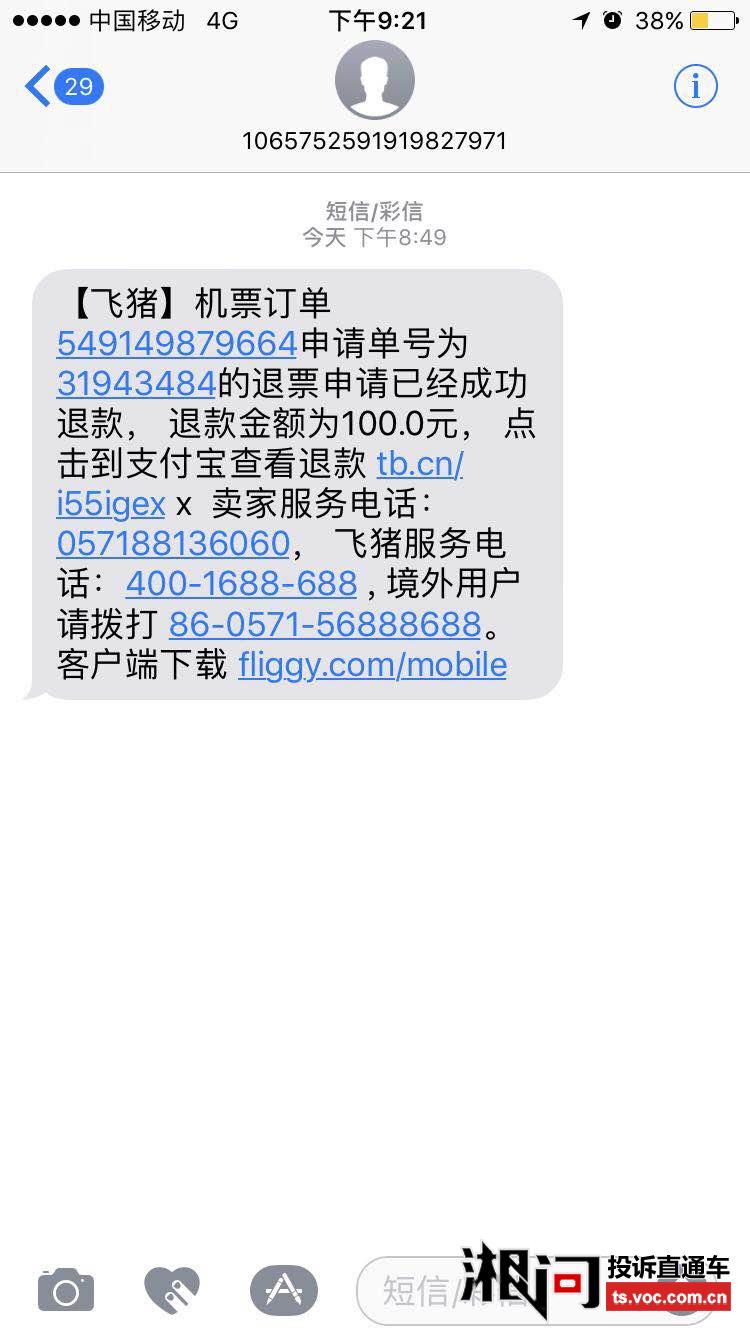Open the App Store apps drawer
The image size is (750, 1334).
tap(284, 1290)
